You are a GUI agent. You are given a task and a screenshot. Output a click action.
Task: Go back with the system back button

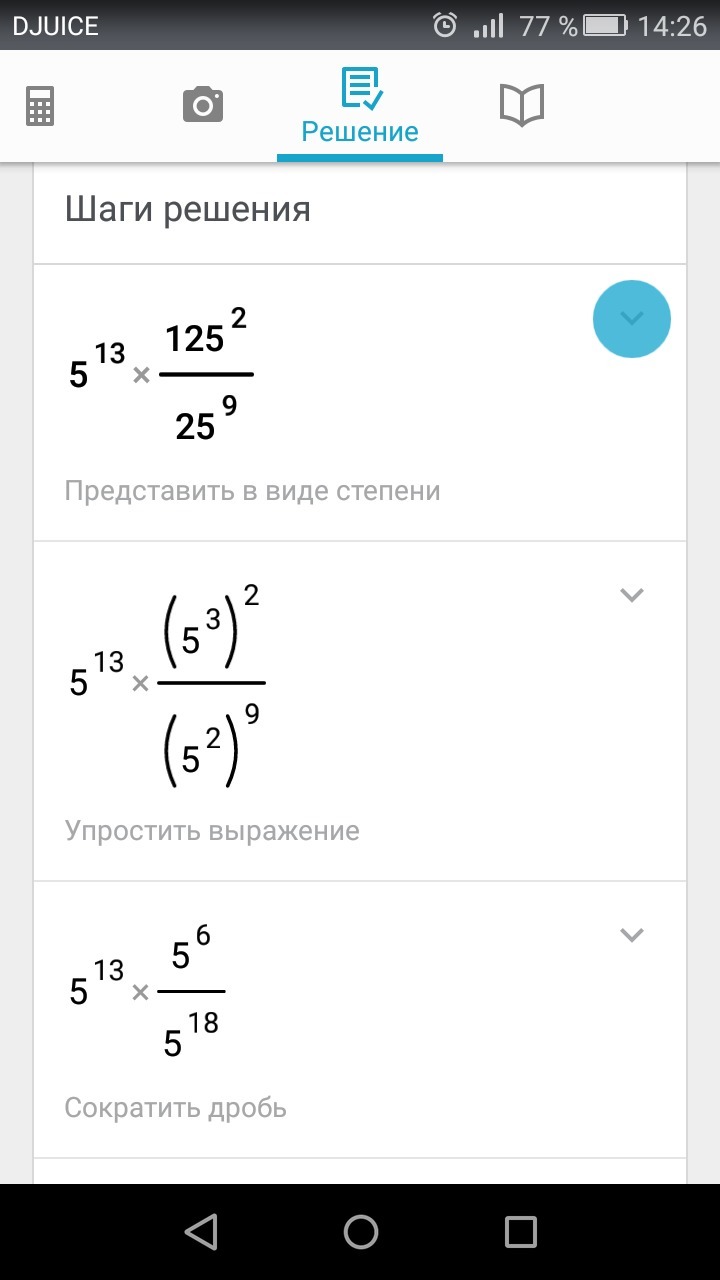(x=201, y=1232)
